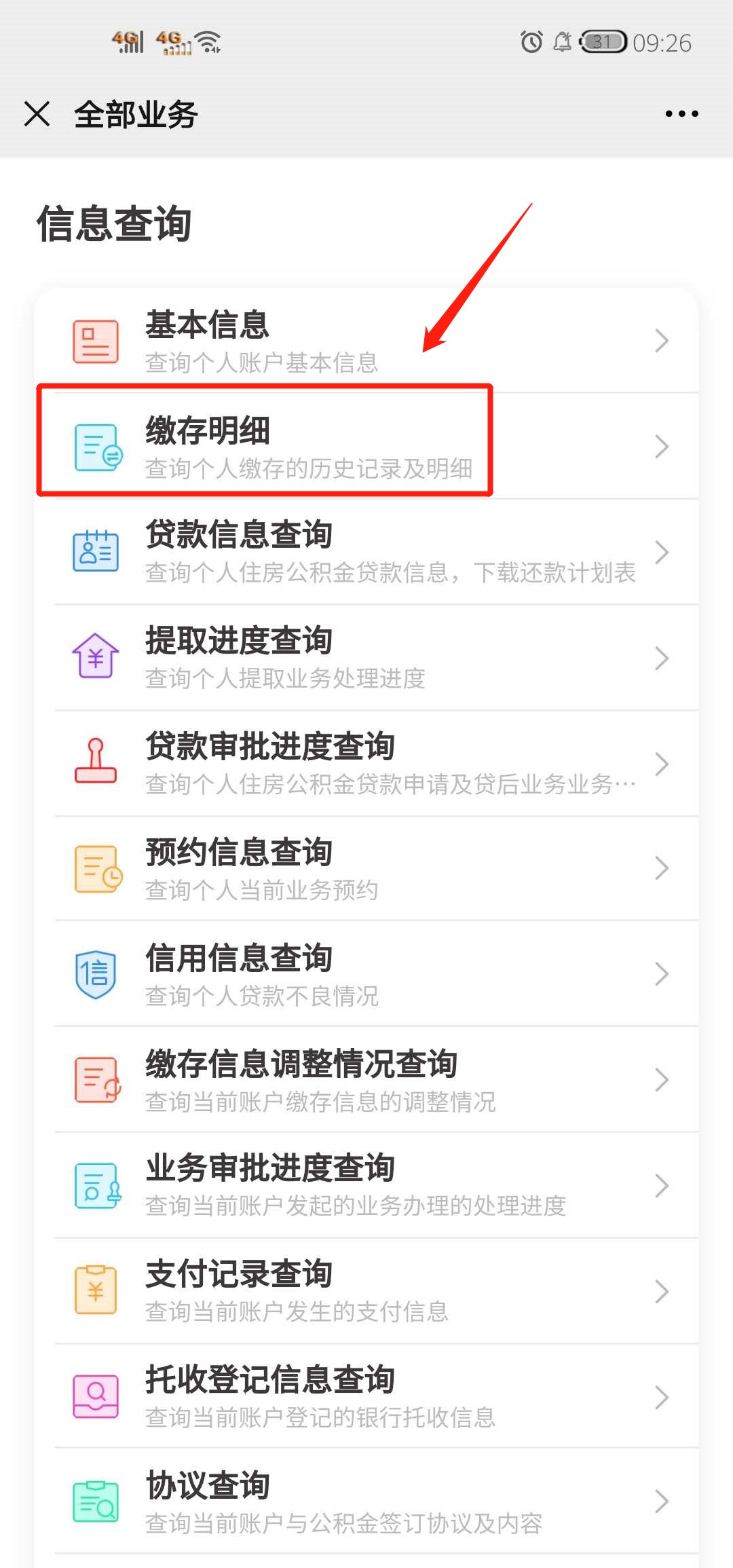Screen dimensions: 733x1568
Task: Open 贷款审批进度查询
Action: click(x=366, y=764)
